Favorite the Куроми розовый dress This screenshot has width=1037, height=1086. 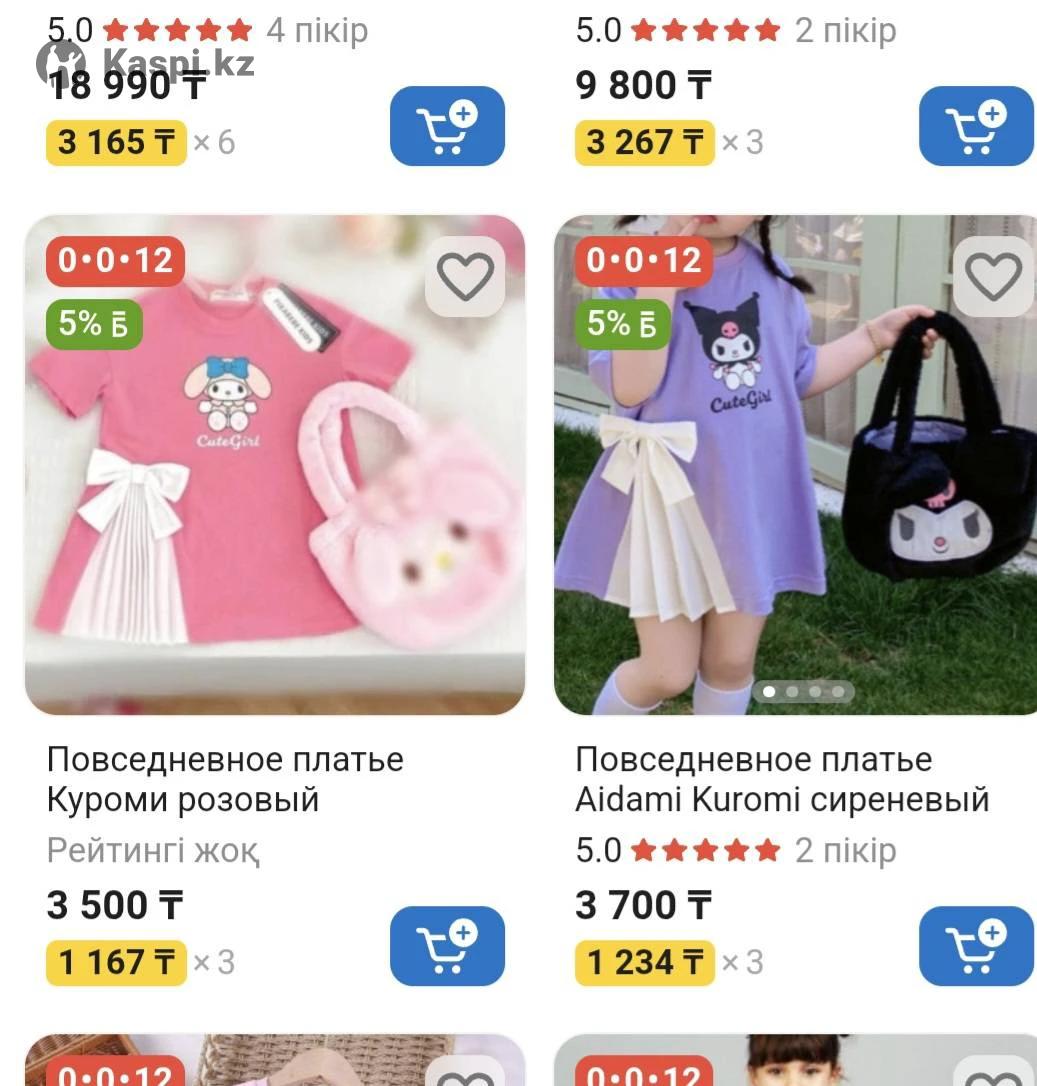coord(465,277)
